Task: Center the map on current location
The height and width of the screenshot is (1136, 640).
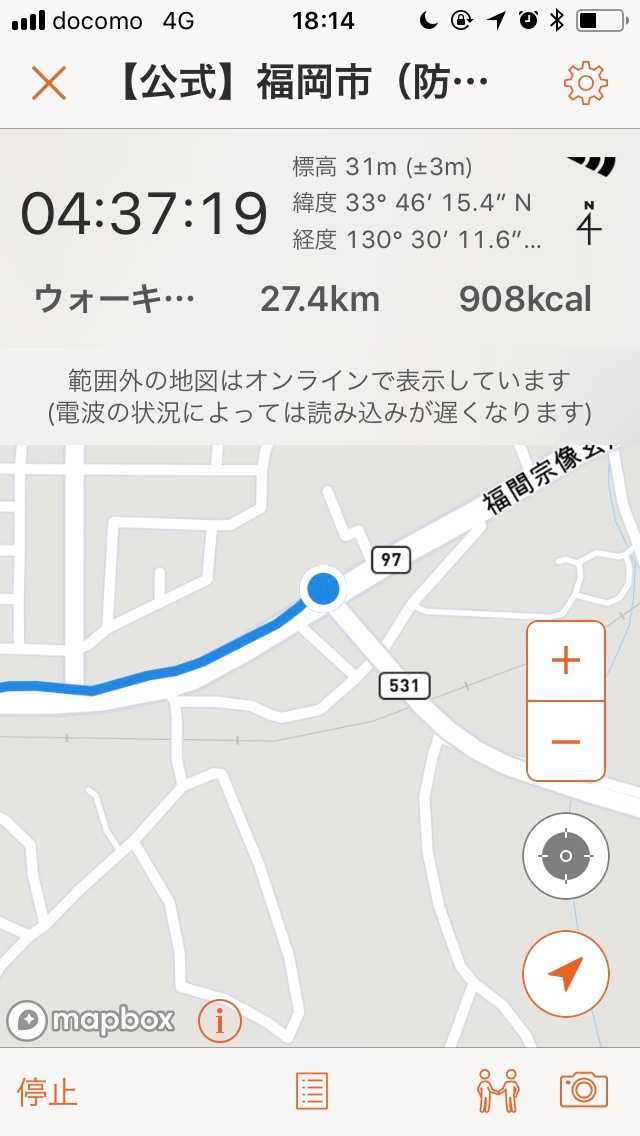Action: [x=566, y=857]
